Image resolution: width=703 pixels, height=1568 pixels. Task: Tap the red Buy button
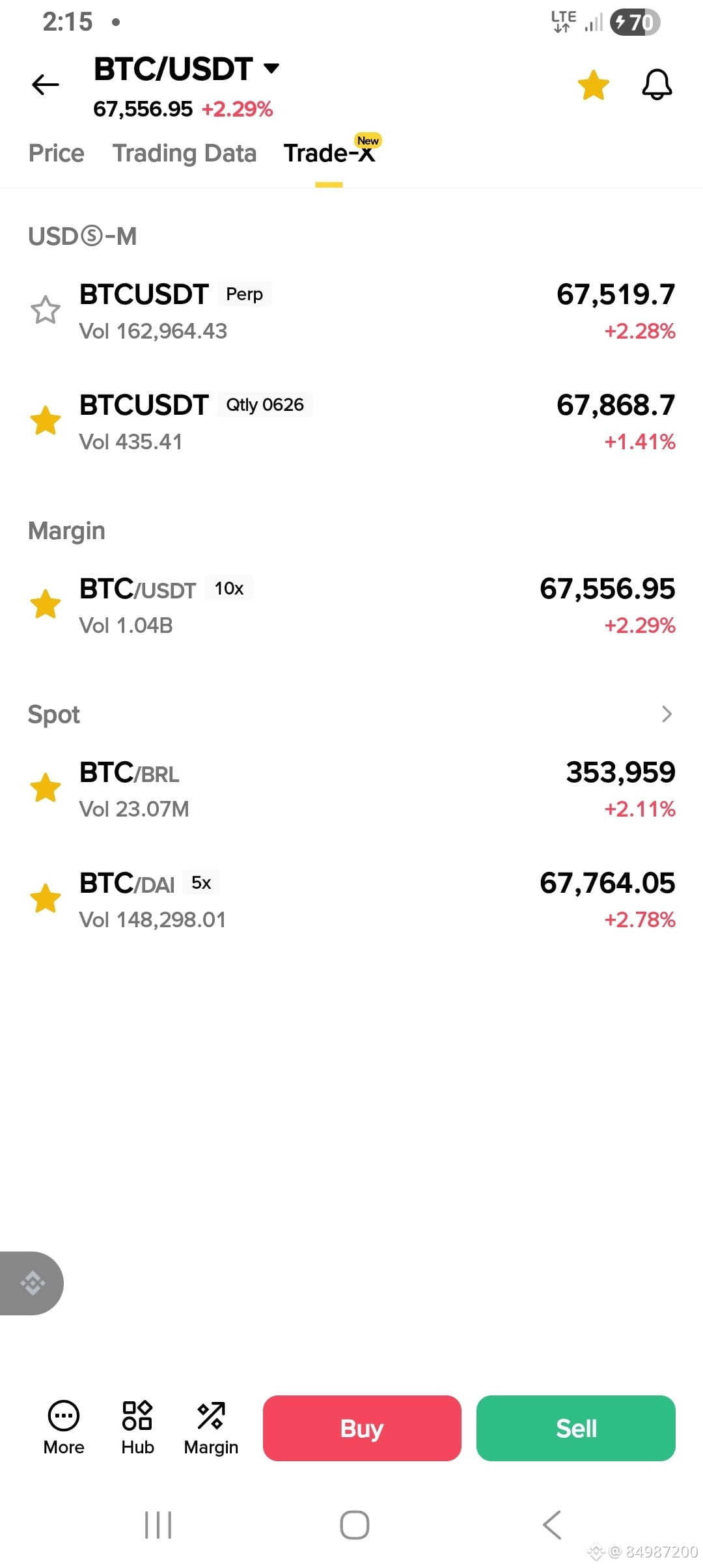[x=362, y=1428]
